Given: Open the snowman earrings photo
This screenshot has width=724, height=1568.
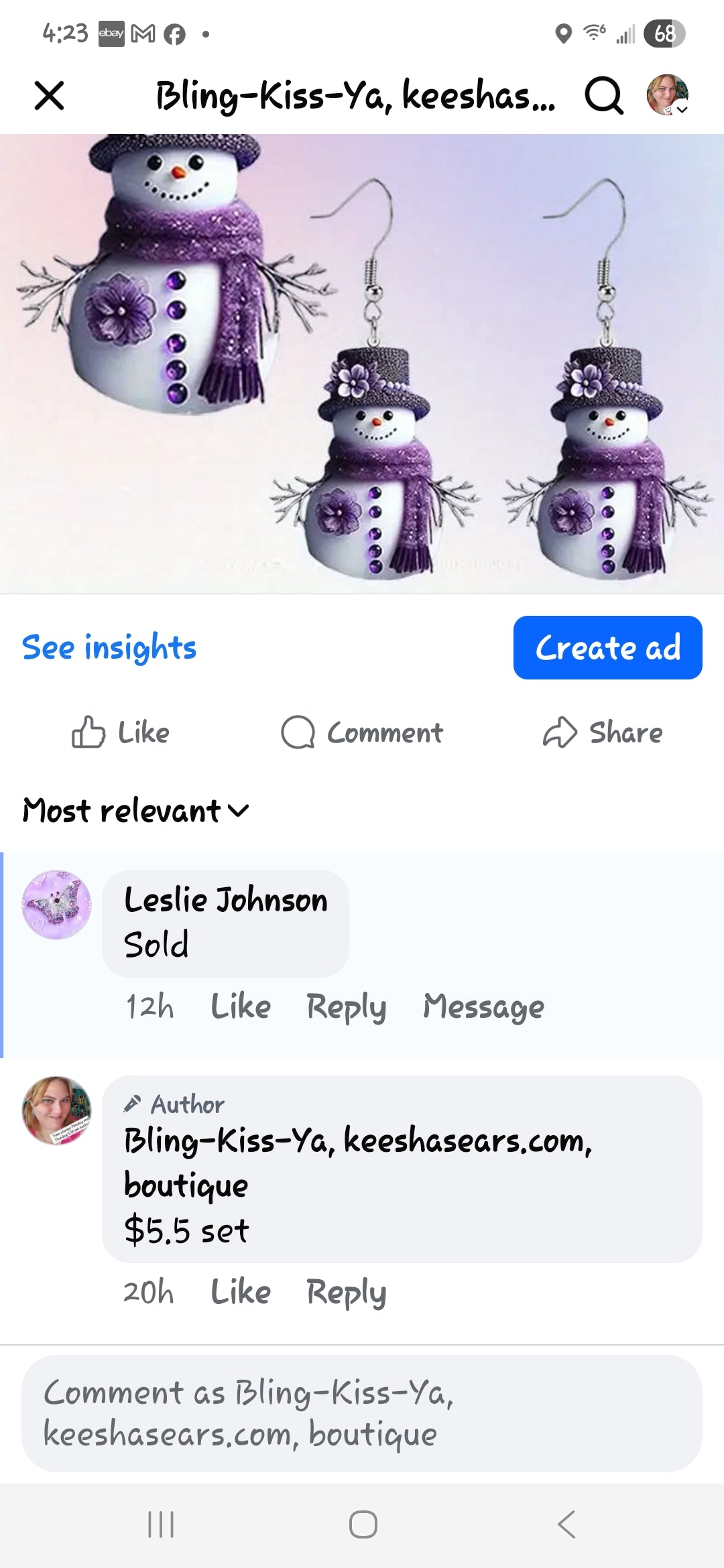Looking at the screenshot, I should click(362, 363).
